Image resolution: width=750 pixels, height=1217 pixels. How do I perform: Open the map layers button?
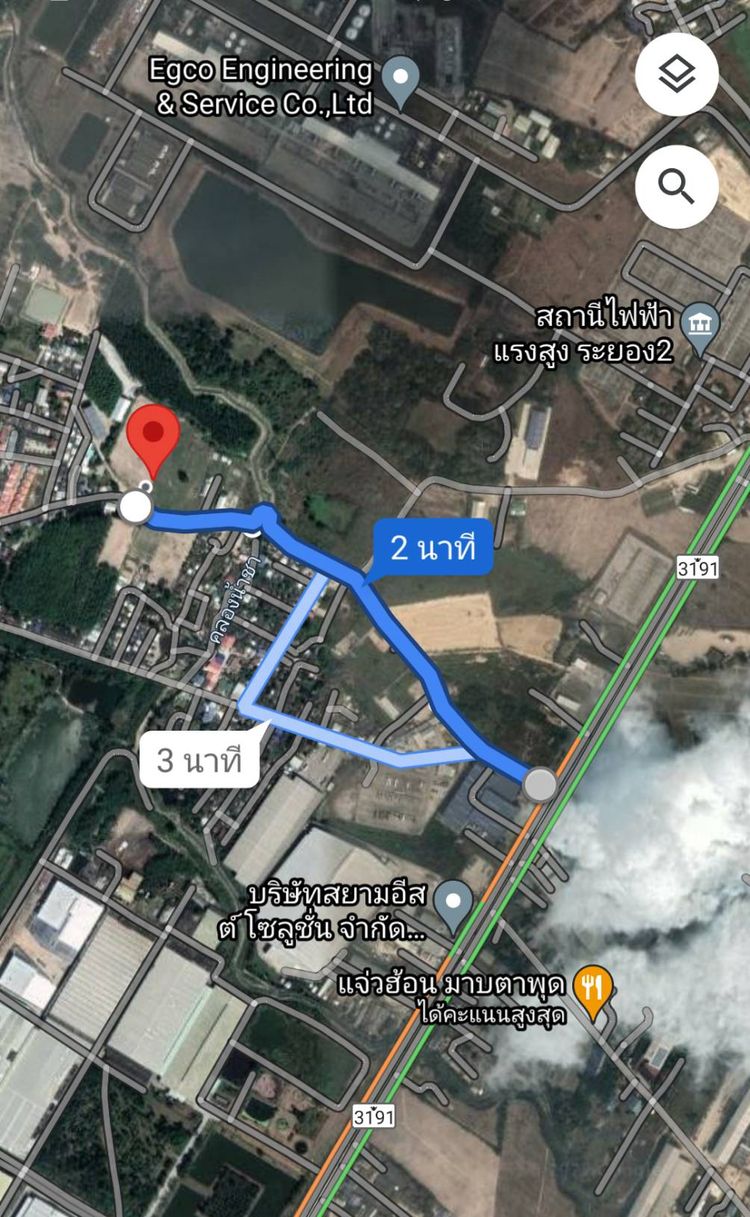pos(677,74)
